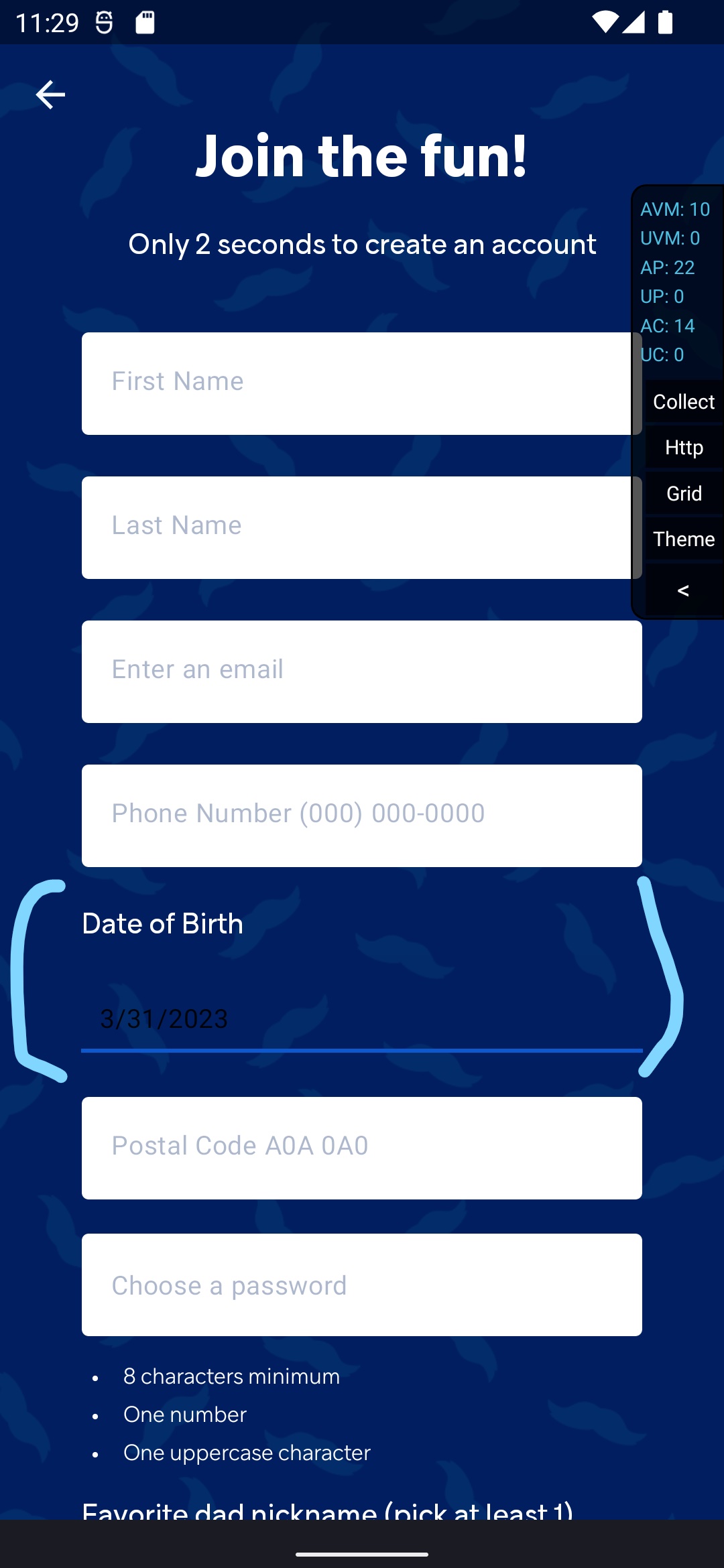Focus the Enter an email field

362,671
